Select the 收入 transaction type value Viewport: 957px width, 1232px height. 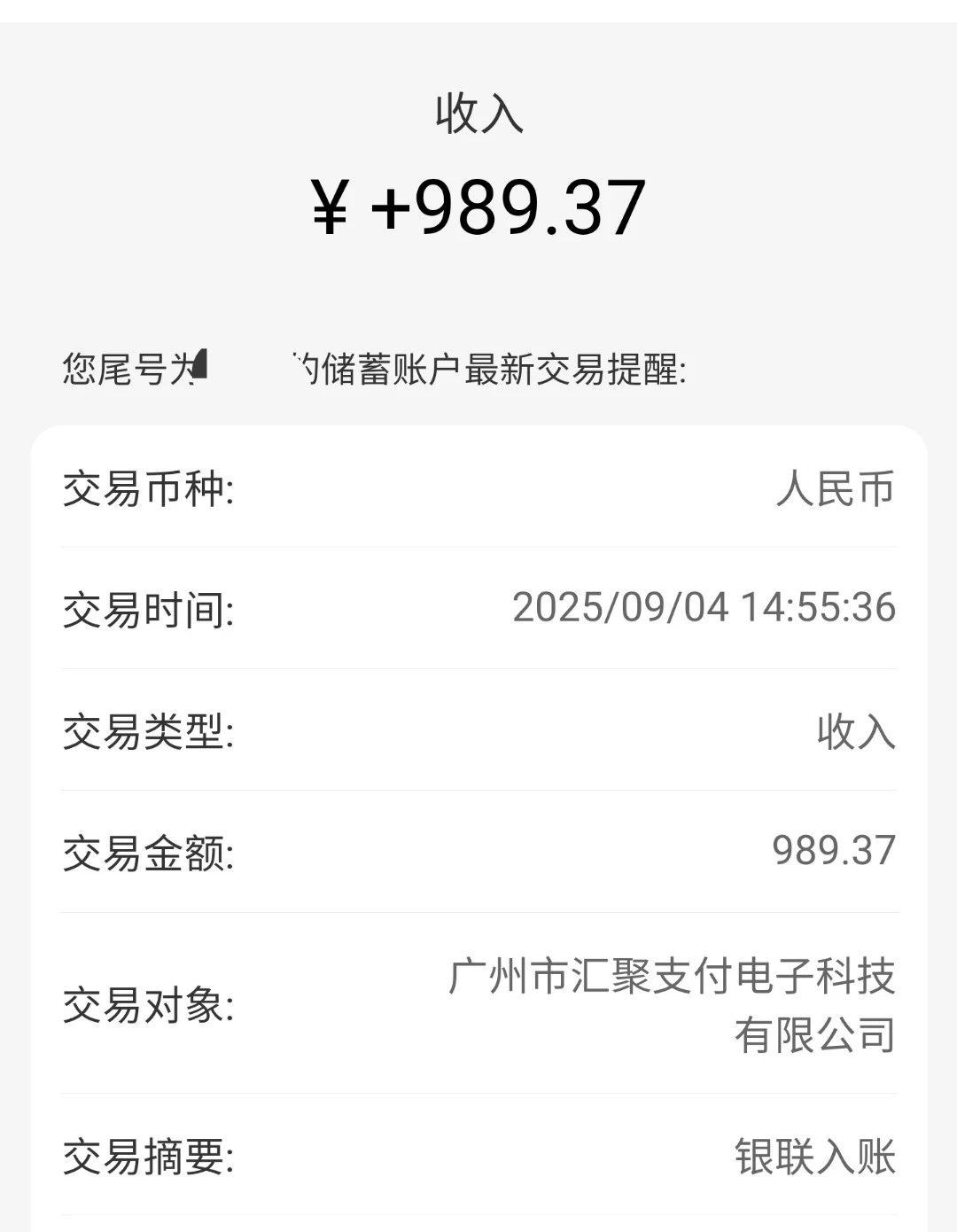click(857, 731)
